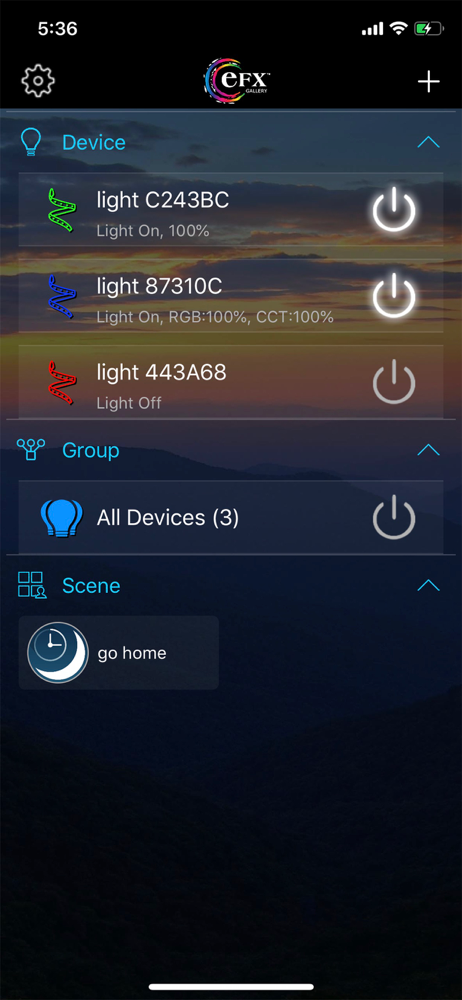462x1000 pixels.
Task: Toggle power for light C243BC
Action: click(394, 210)
